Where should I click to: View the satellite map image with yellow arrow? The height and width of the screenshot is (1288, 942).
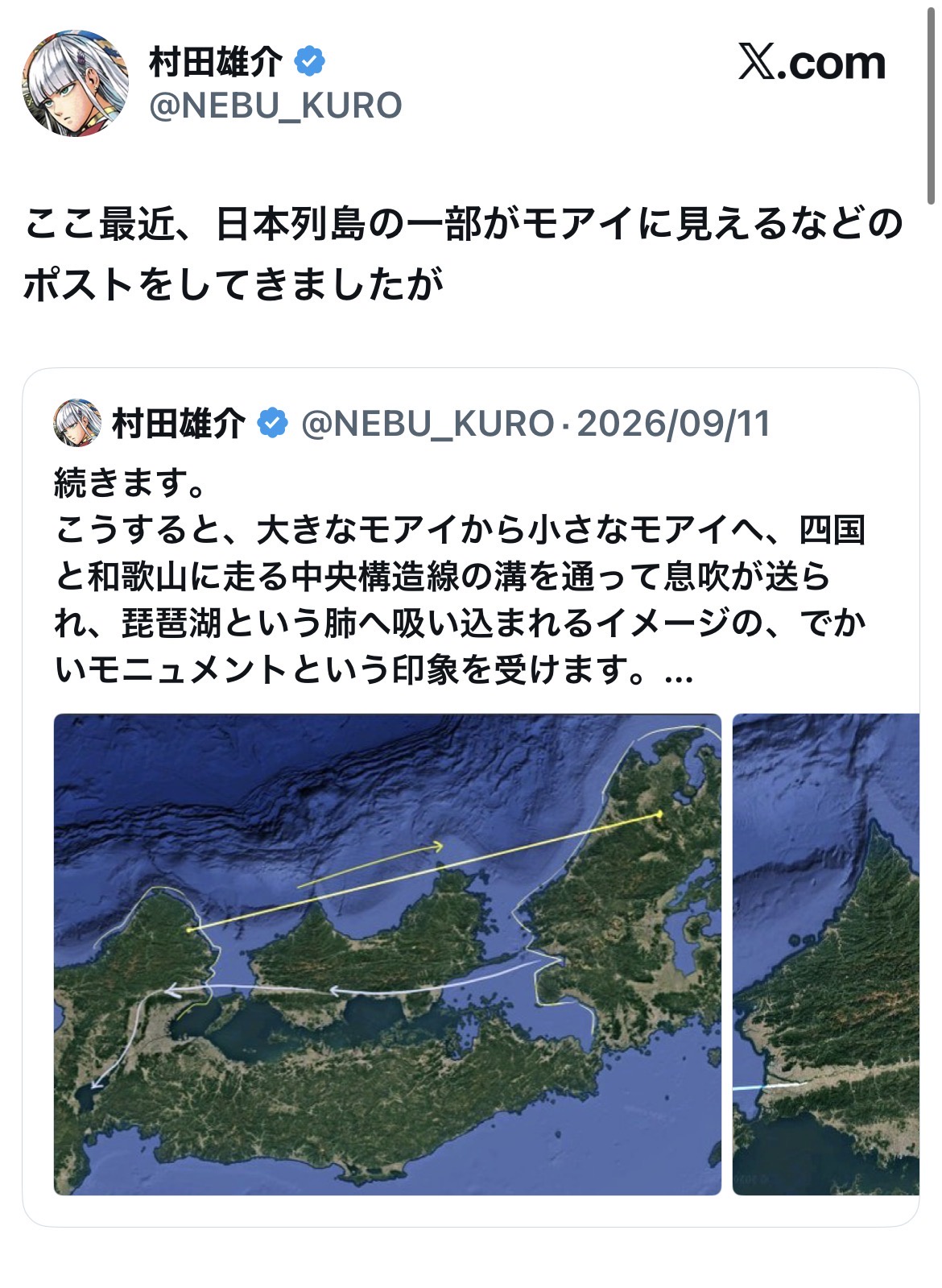coord(387,954)
